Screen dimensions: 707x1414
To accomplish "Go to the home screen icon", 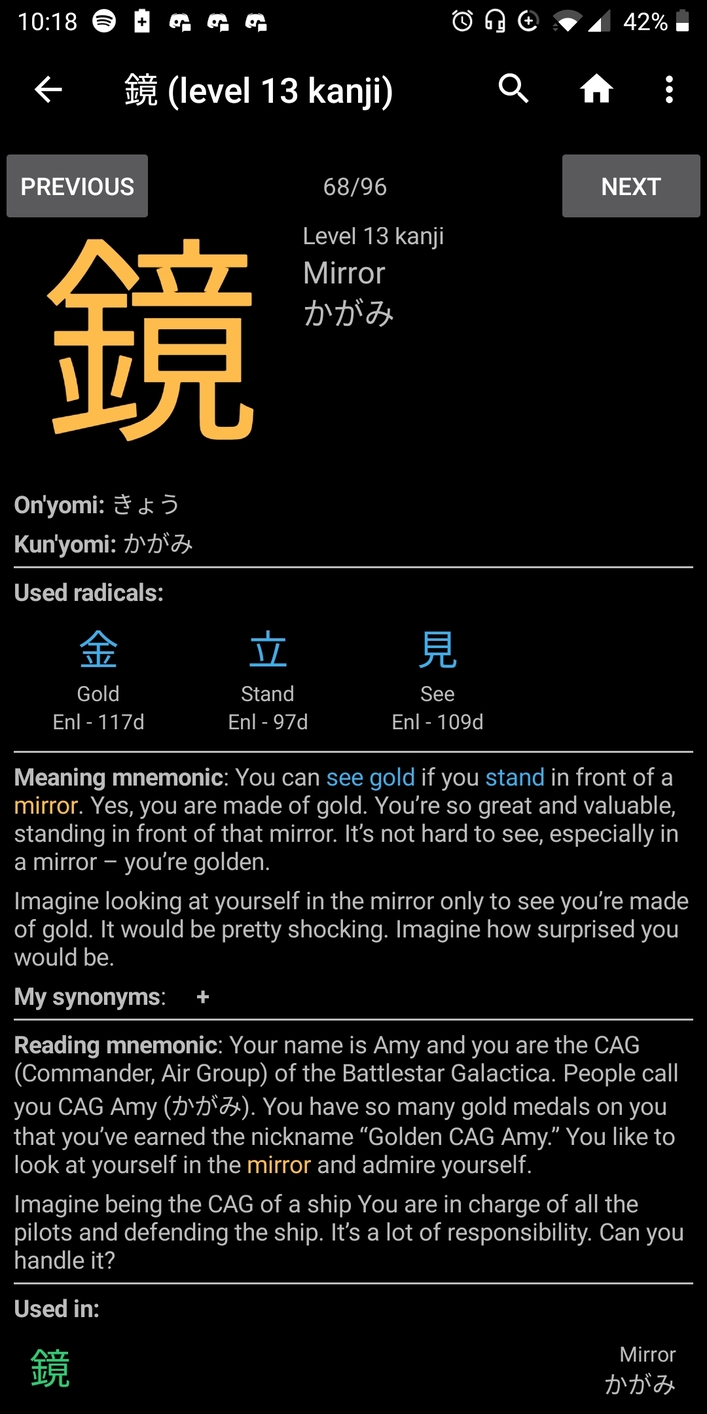I will click(x=596, y=90).
